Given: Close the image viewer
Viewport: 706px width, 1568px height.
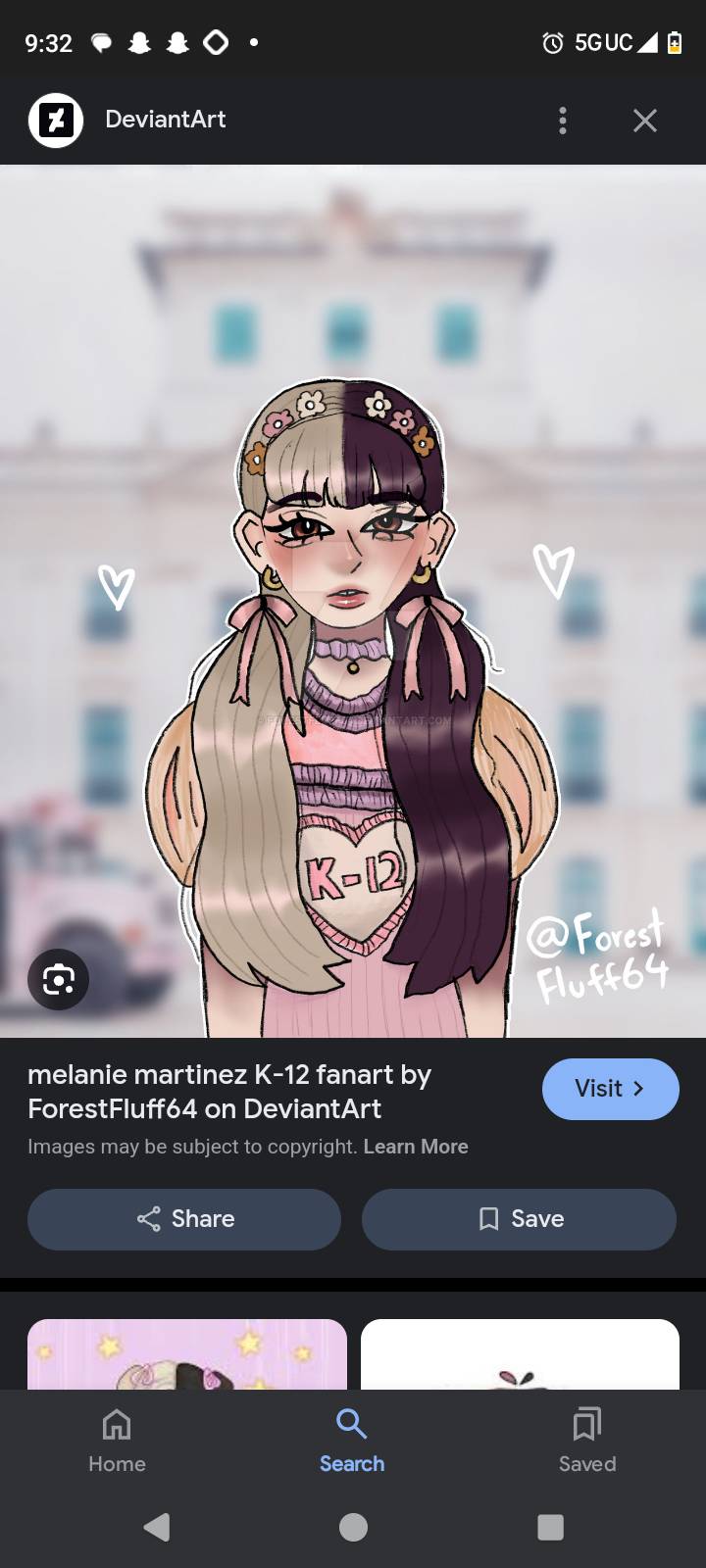Looking at the screenshot, I should [x=644, y=121].
